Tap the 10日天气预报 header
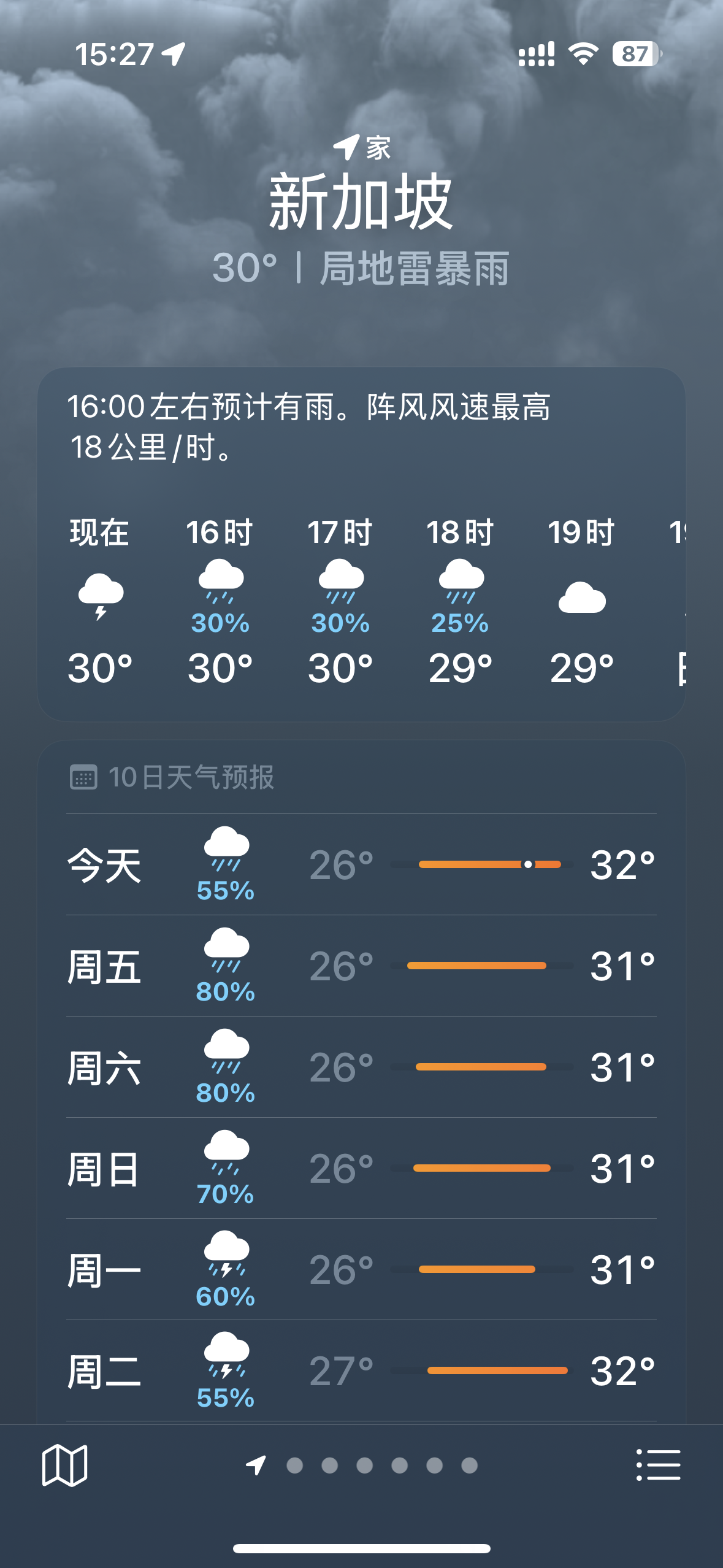This screenshot has height=1568, width=723. 172,777
